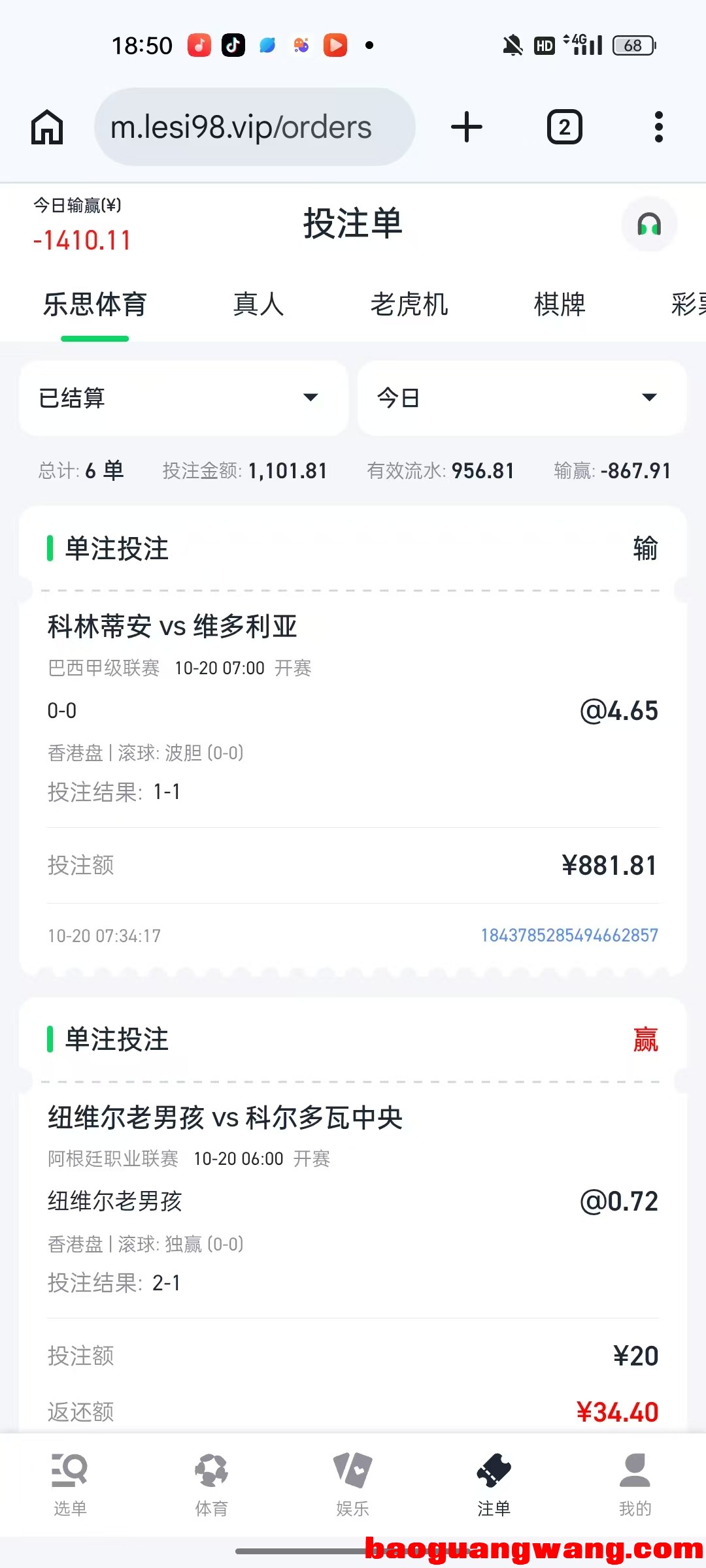Open the browser home page
Viewport: 706px width, 1568px height.
pyautogui.click(x=47, y=127)
